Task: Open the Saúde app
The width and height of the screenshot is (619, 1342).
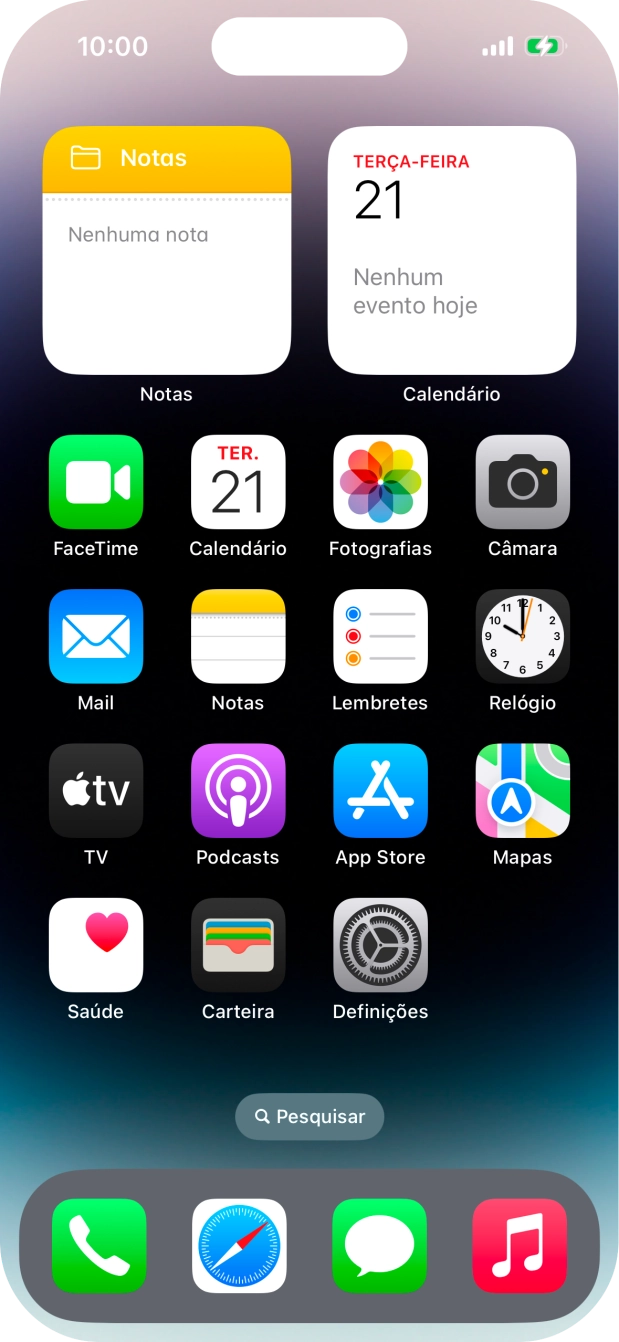Action: point(96,944)
